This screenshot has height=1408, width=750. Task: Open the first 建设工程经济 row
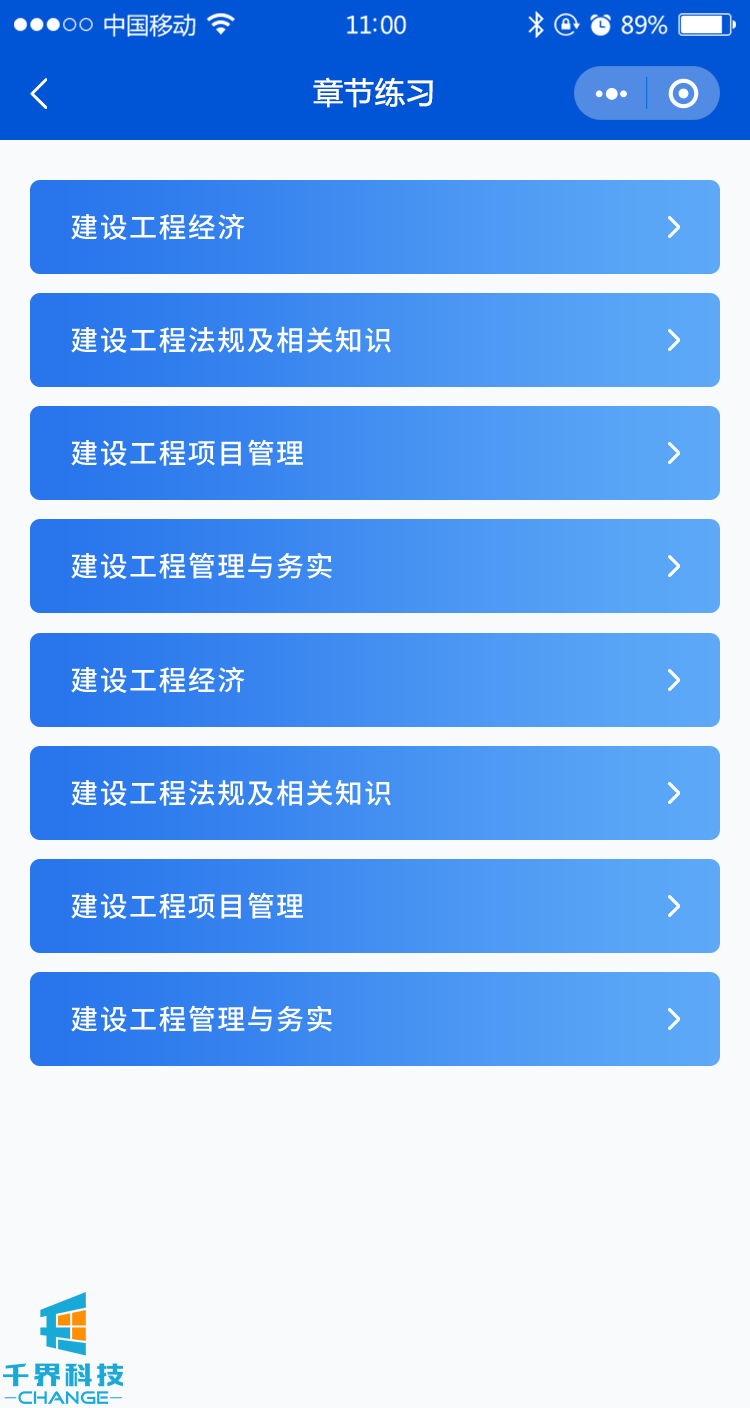(x=375, y=227)
